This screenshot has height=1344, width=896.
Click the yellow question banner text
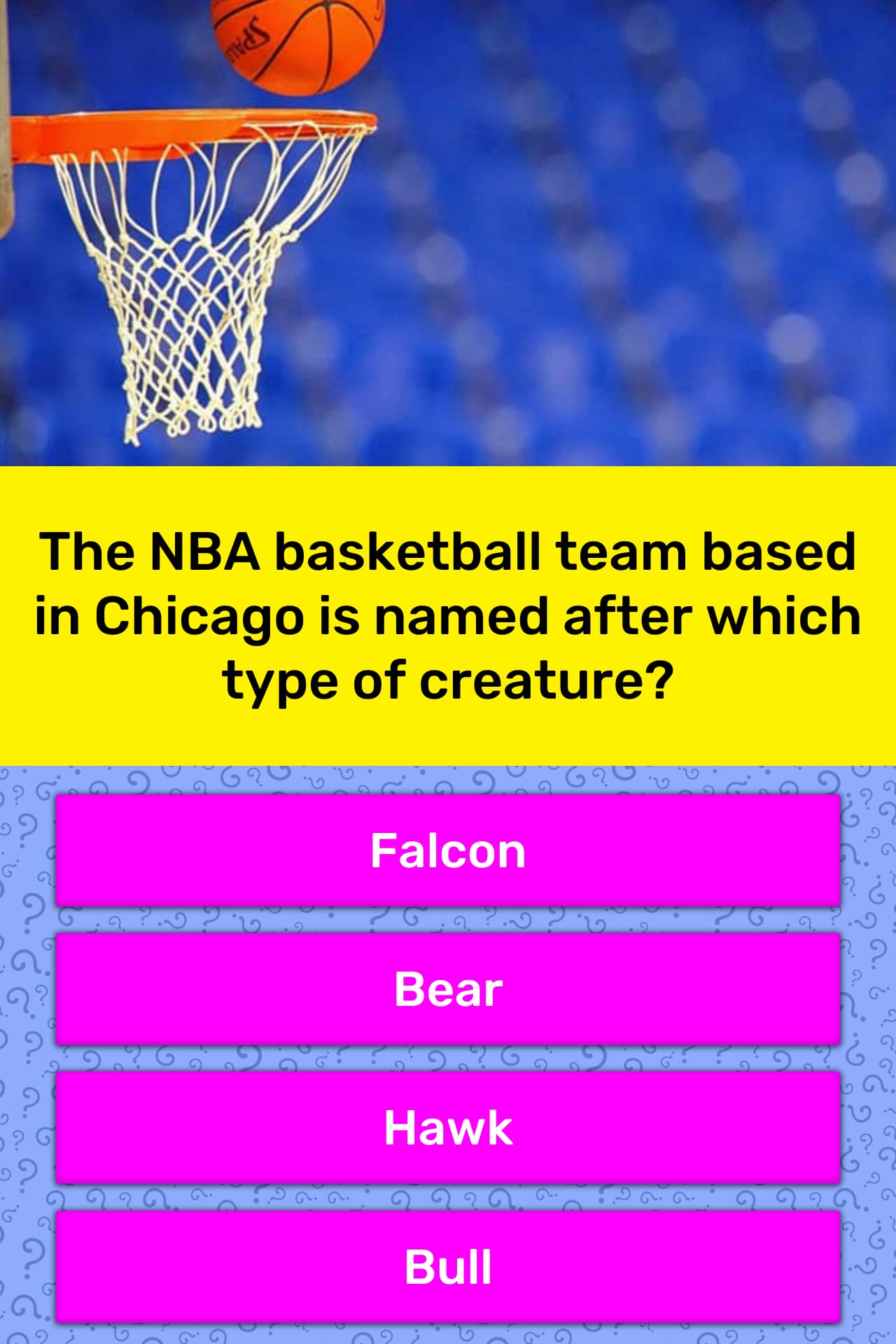[448, 616]
